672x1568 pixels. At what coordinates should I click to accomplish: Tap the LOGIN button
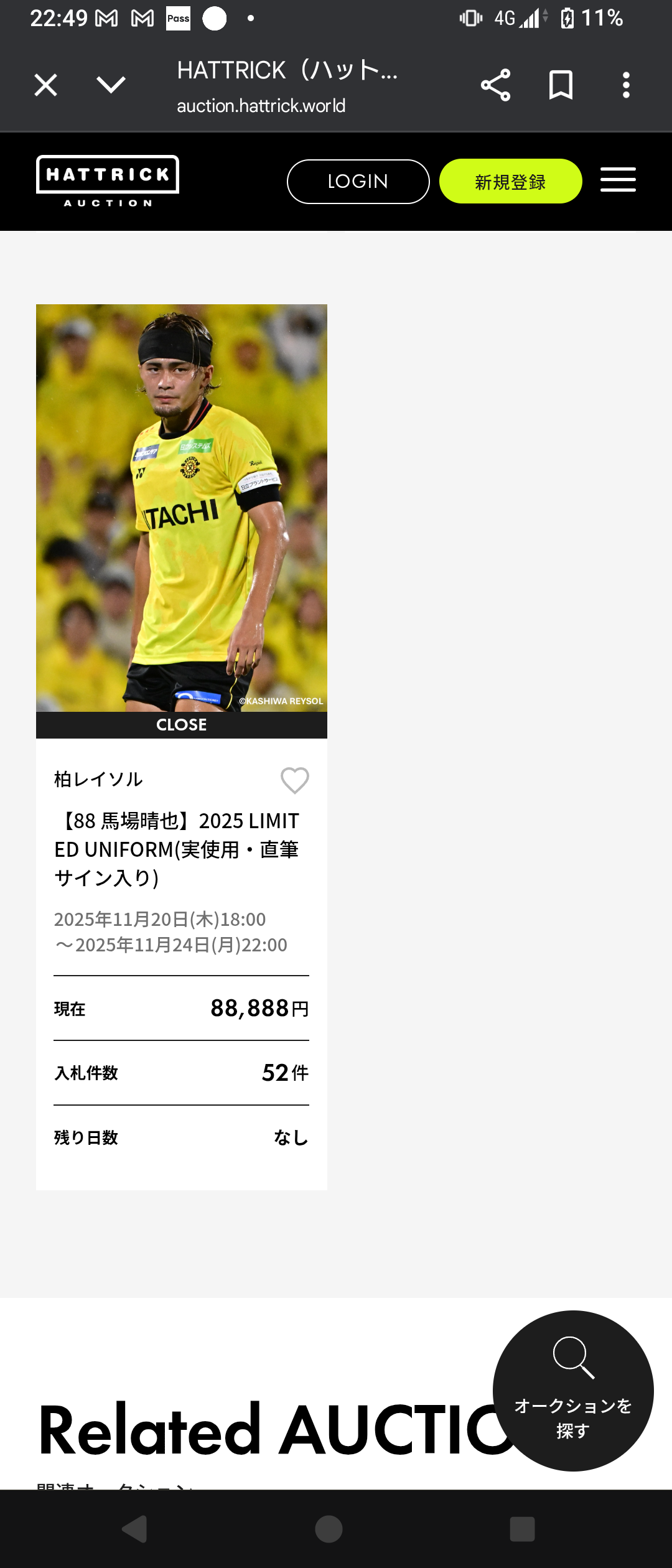coord(358,182)
